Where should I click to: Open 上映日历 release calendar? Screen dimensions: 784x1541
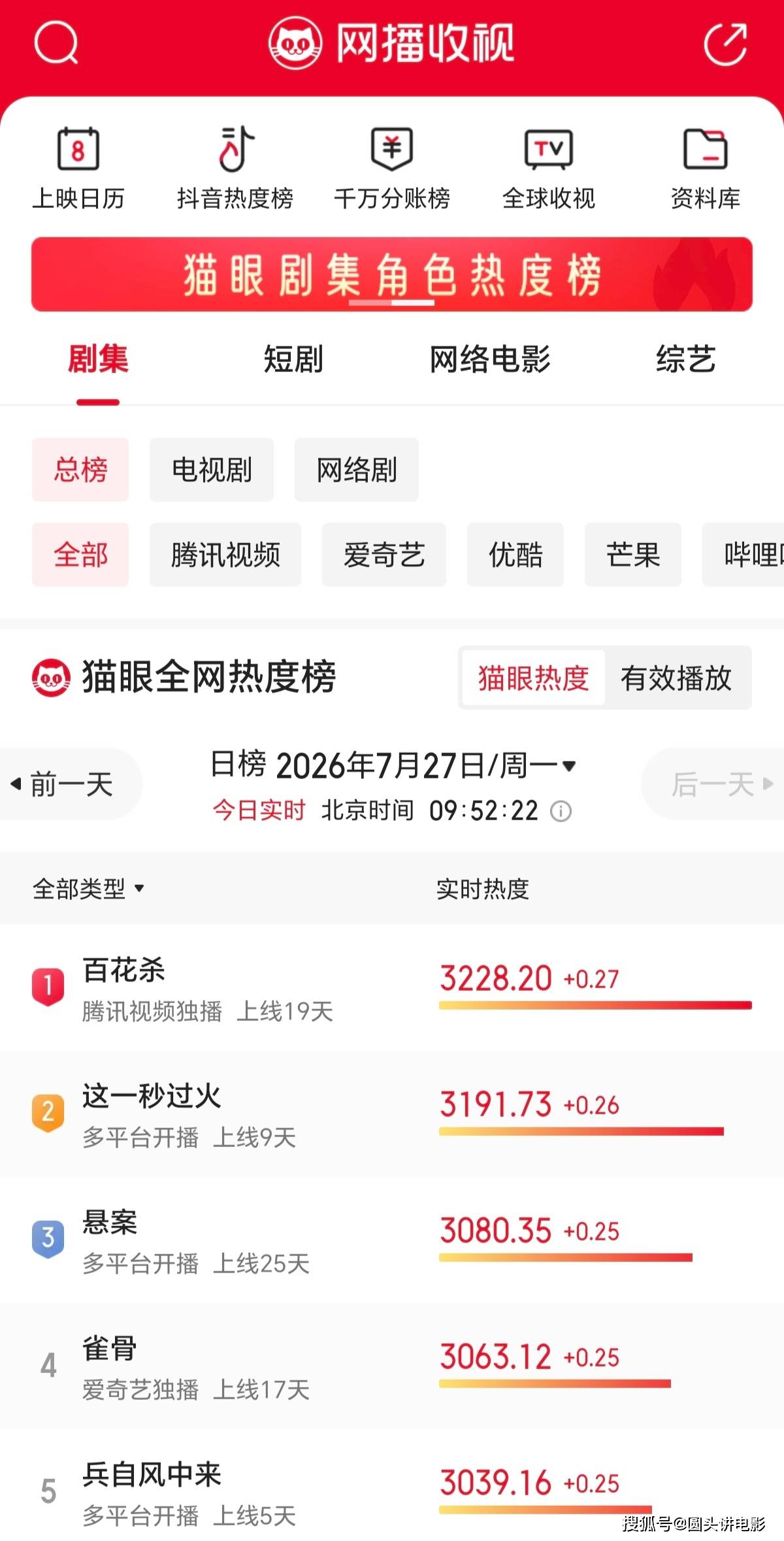[78, 168]
